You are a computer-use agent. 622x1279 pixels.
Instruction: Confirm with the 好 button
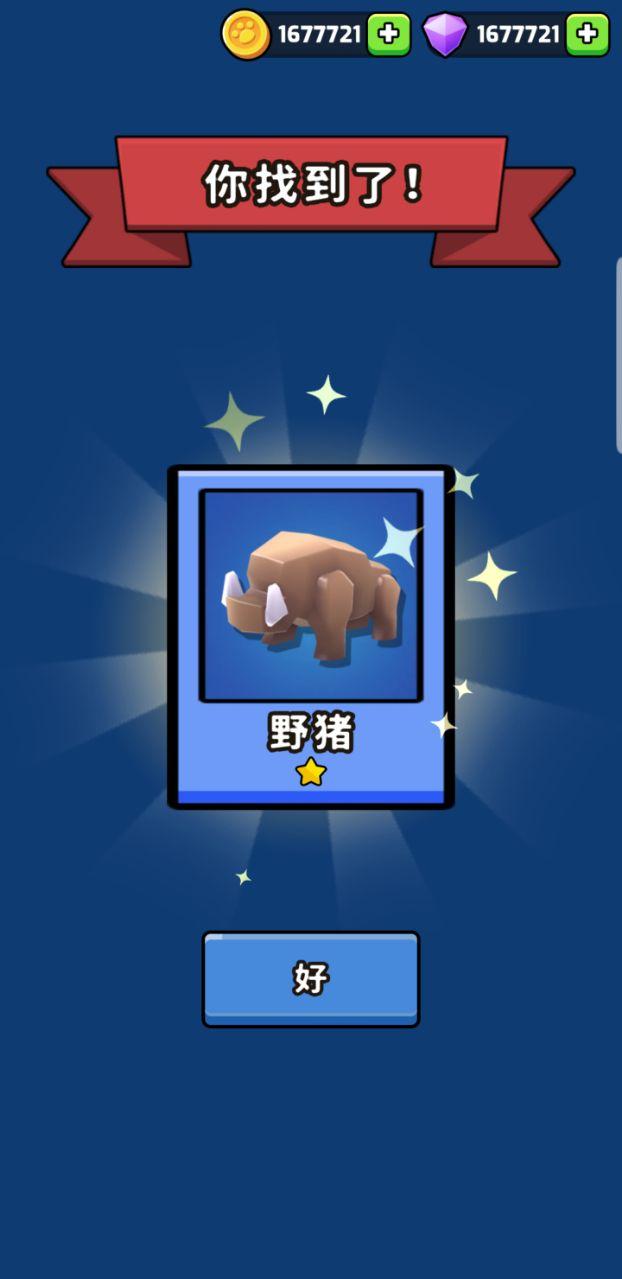(x=311, y=978)
